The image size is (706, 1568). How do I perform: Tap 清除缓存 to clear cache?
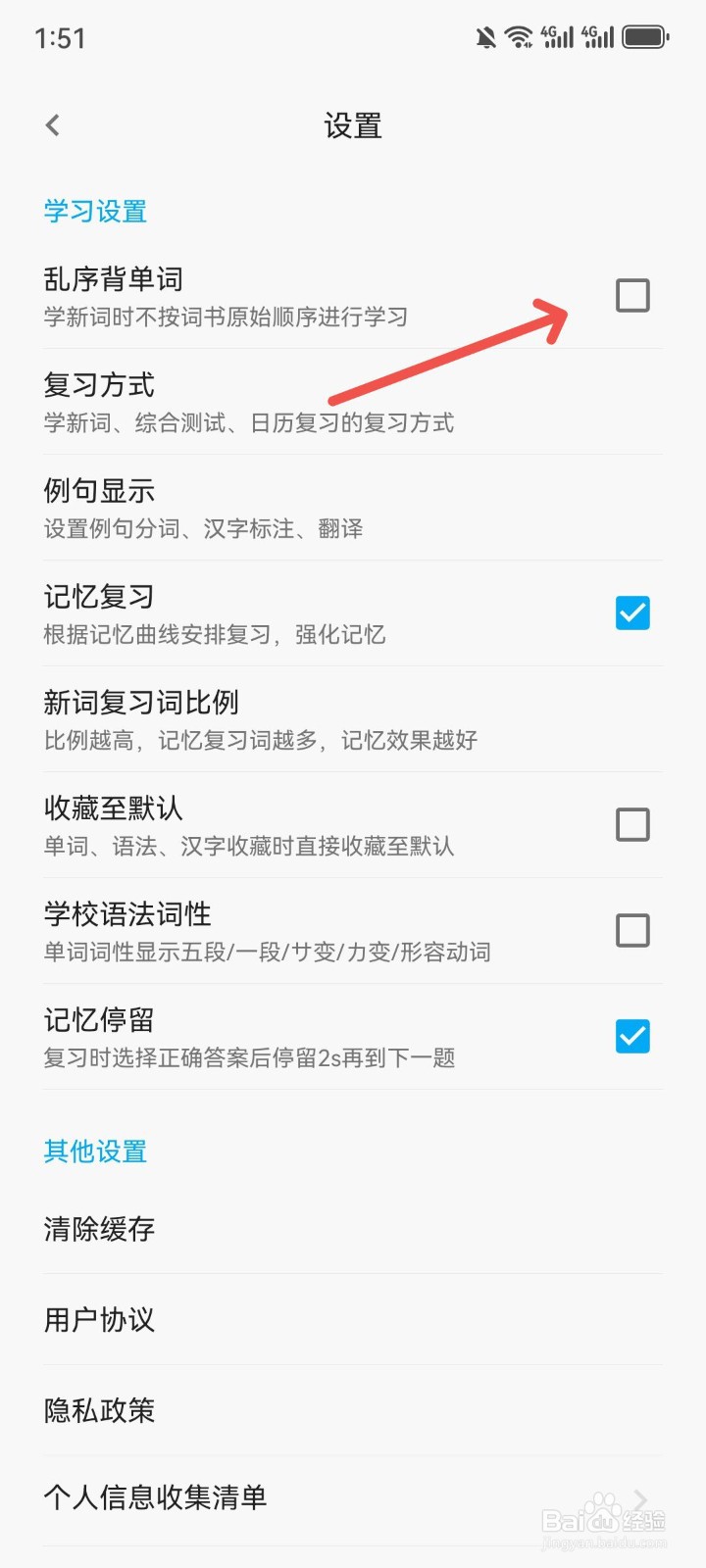click(353, 1229)
